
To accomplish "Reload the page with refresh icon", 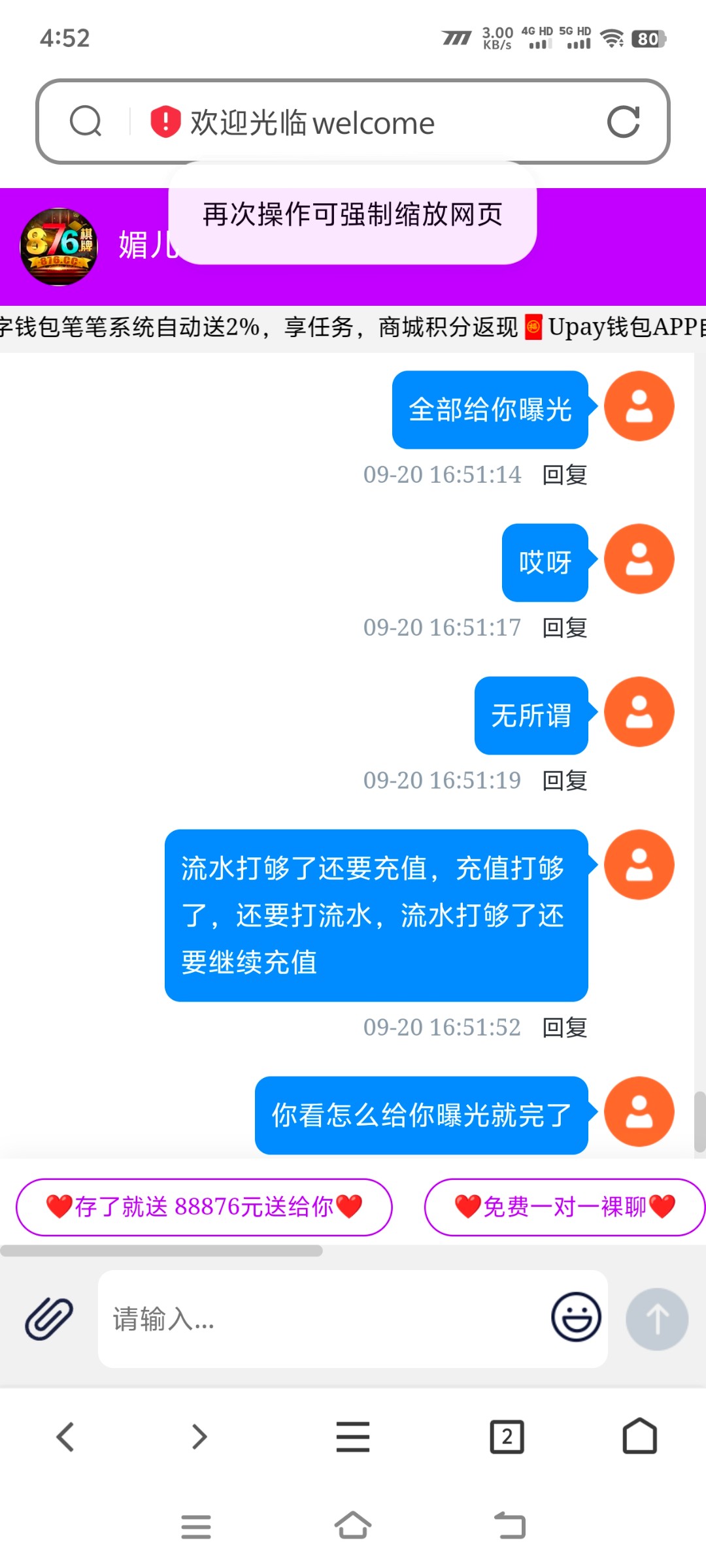I will point(623,122).
